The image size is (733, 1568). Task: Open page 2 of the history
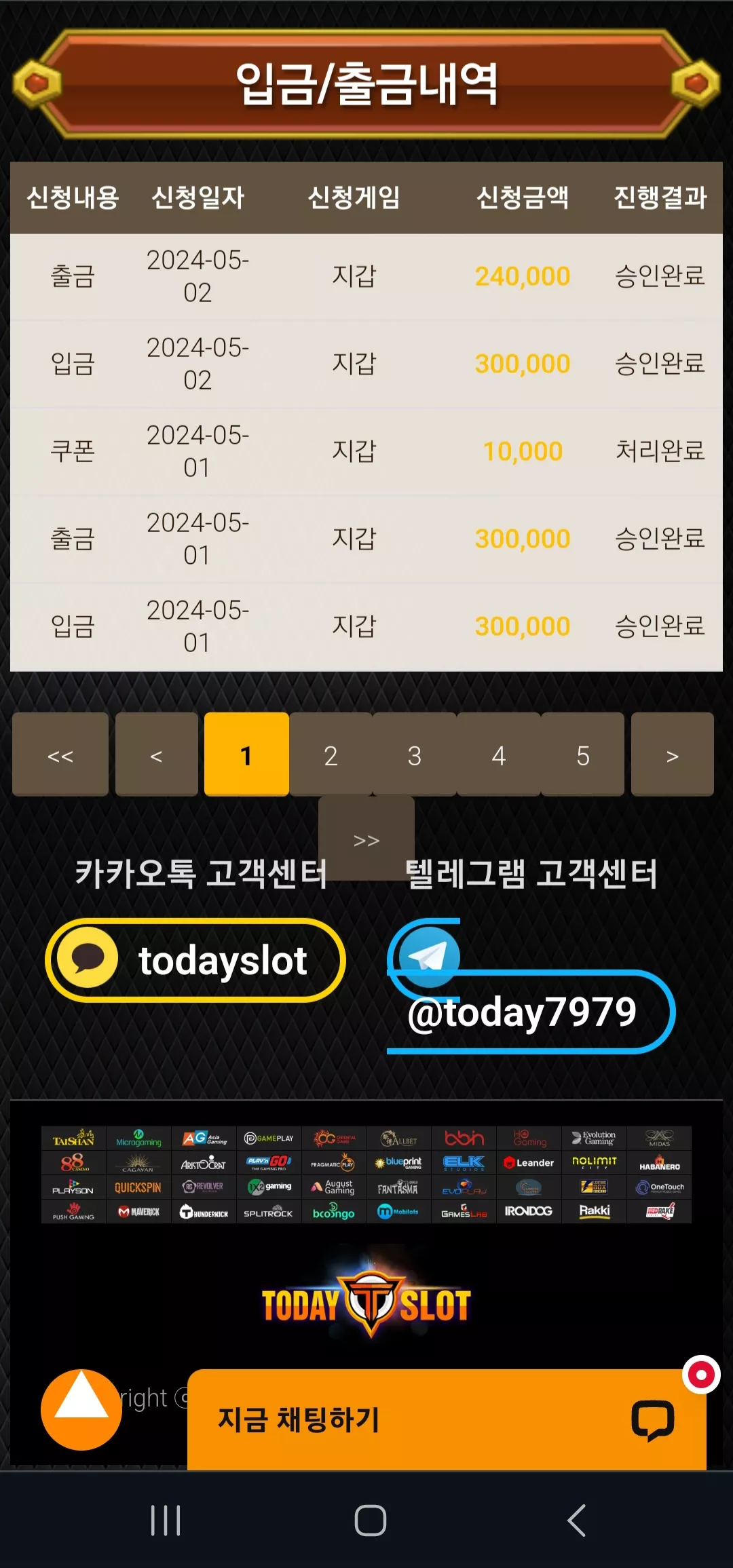pos(331,754)
